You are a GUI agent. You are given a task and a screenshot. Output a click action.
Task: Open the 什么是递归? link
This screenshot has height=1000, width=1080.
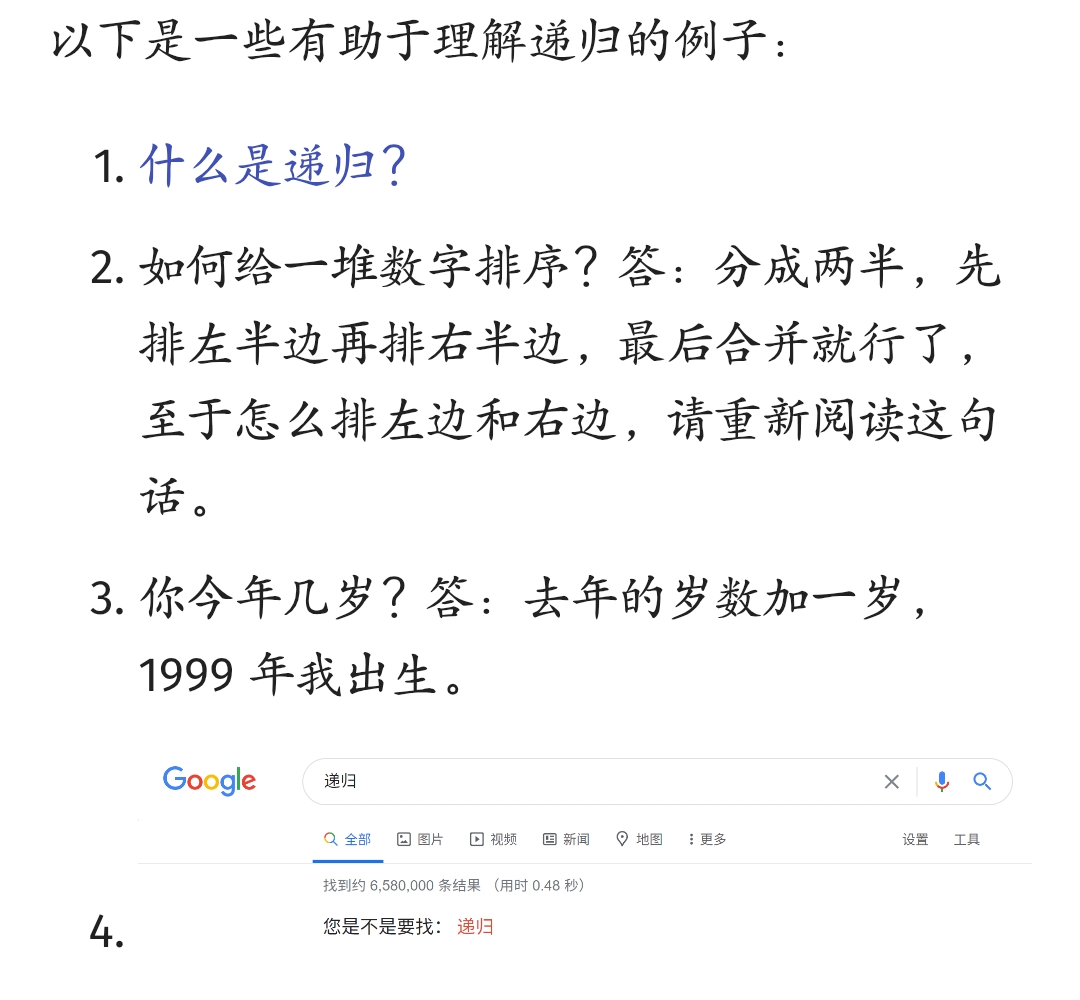point(273,167)
